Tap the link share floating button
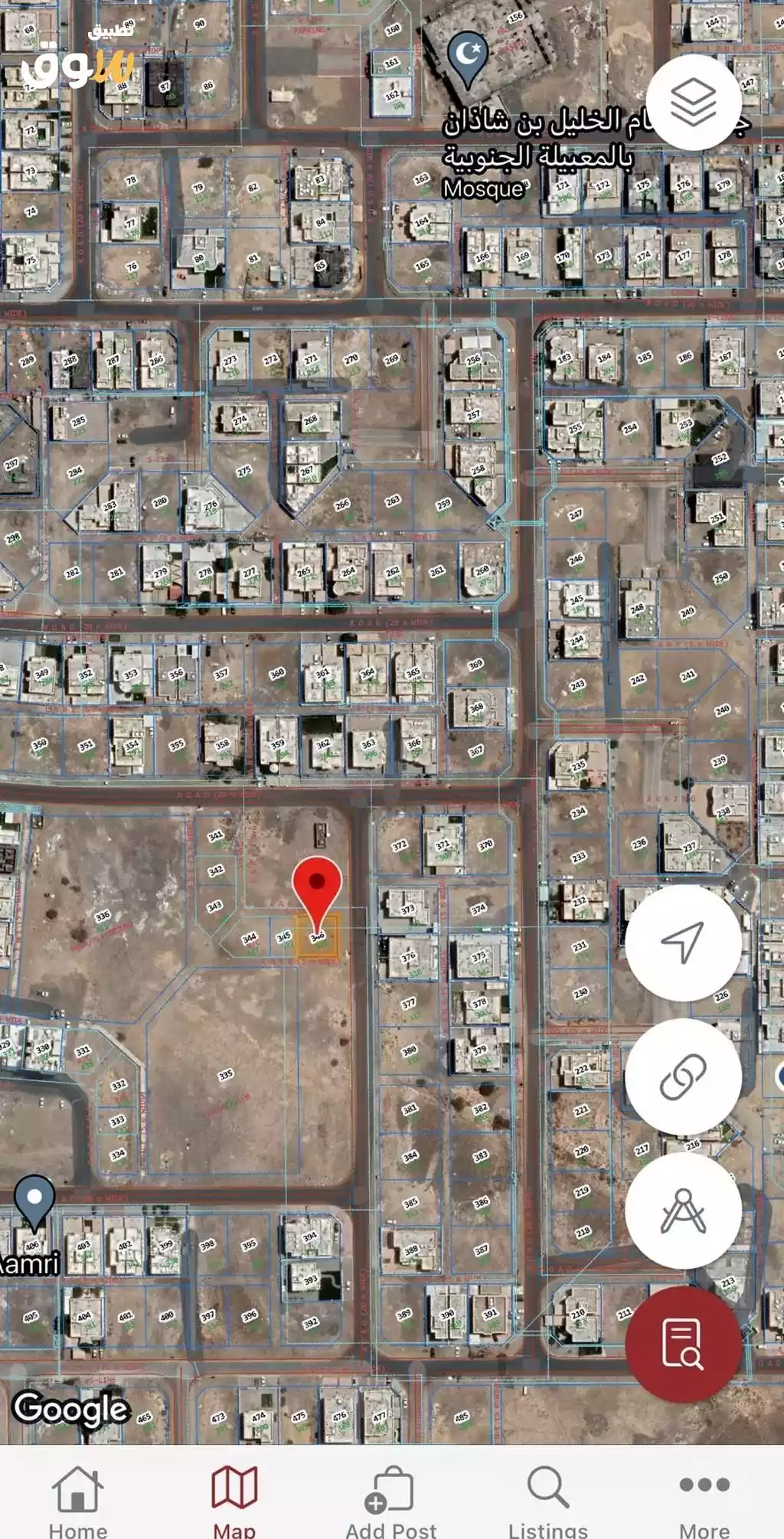 pyautogui.click(x=683, y=1077)
